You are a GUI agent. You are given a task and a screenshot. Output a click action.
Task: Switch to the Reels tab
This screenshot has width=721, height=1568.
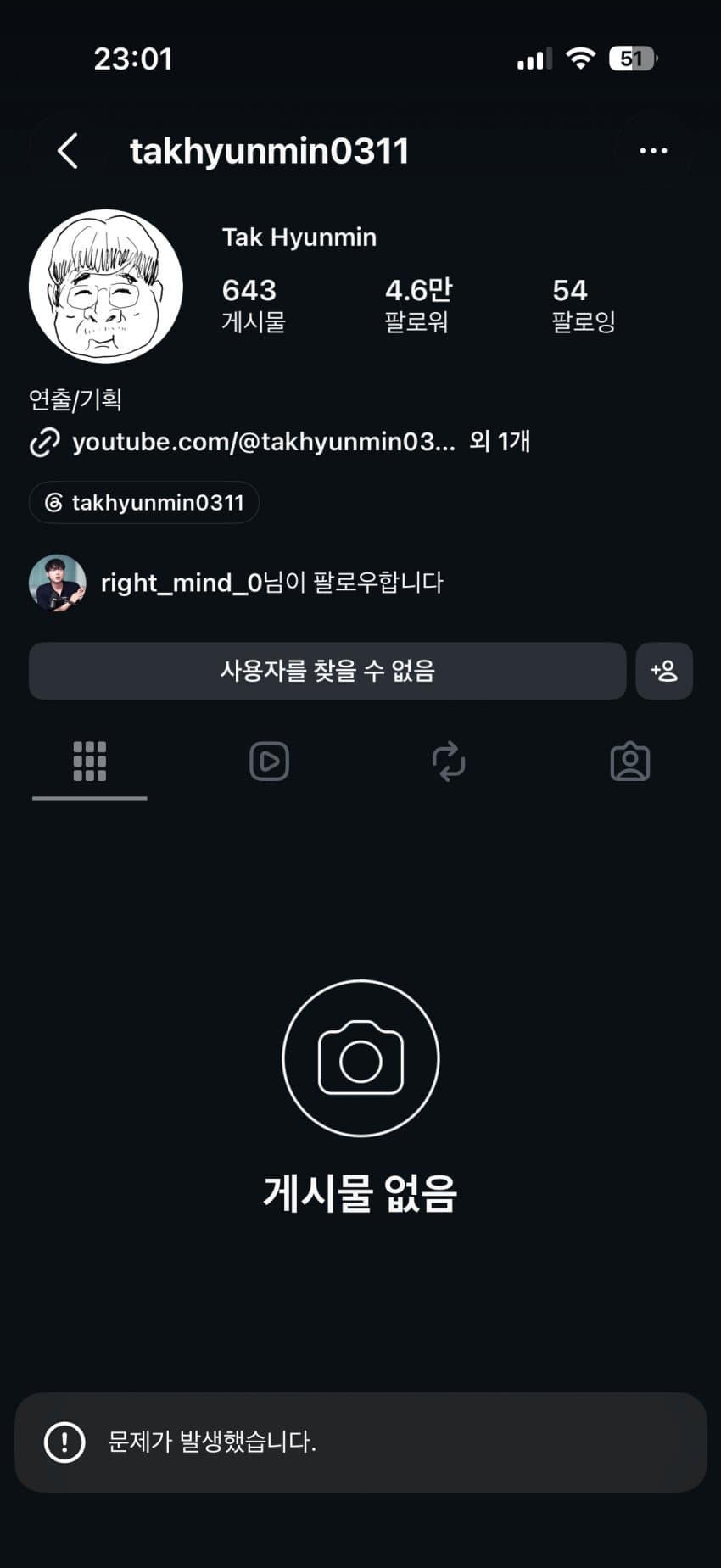270,762
